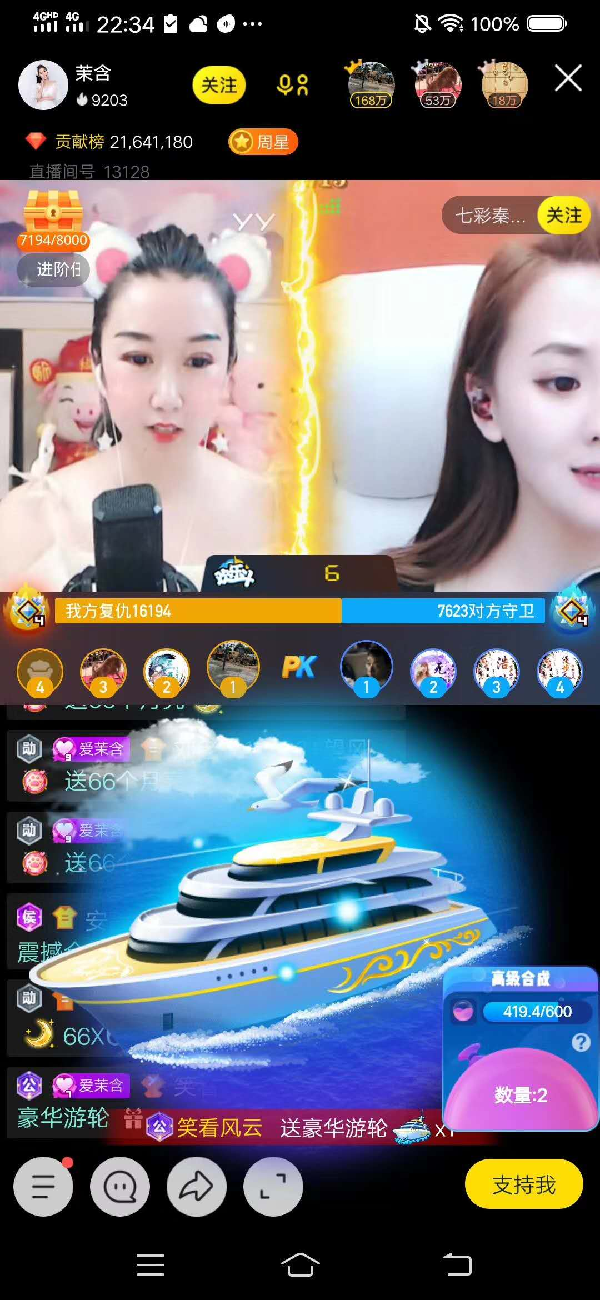Open the 贡献榜 contribution ranking
Screen dimensions: 600x1300
(110, 142)
